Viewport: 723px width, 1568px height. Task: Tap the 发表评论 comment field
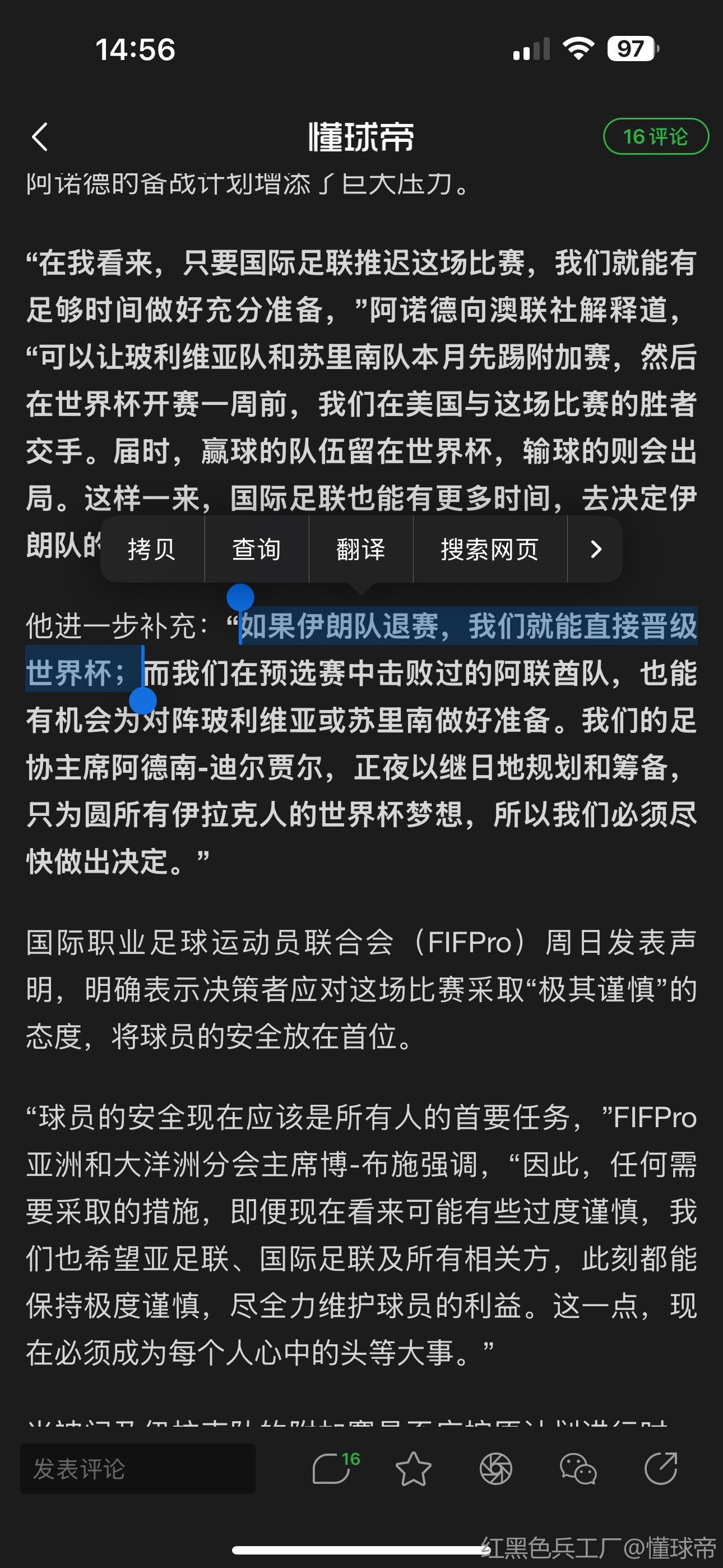pyautogui.click(x=137, y=1469)
